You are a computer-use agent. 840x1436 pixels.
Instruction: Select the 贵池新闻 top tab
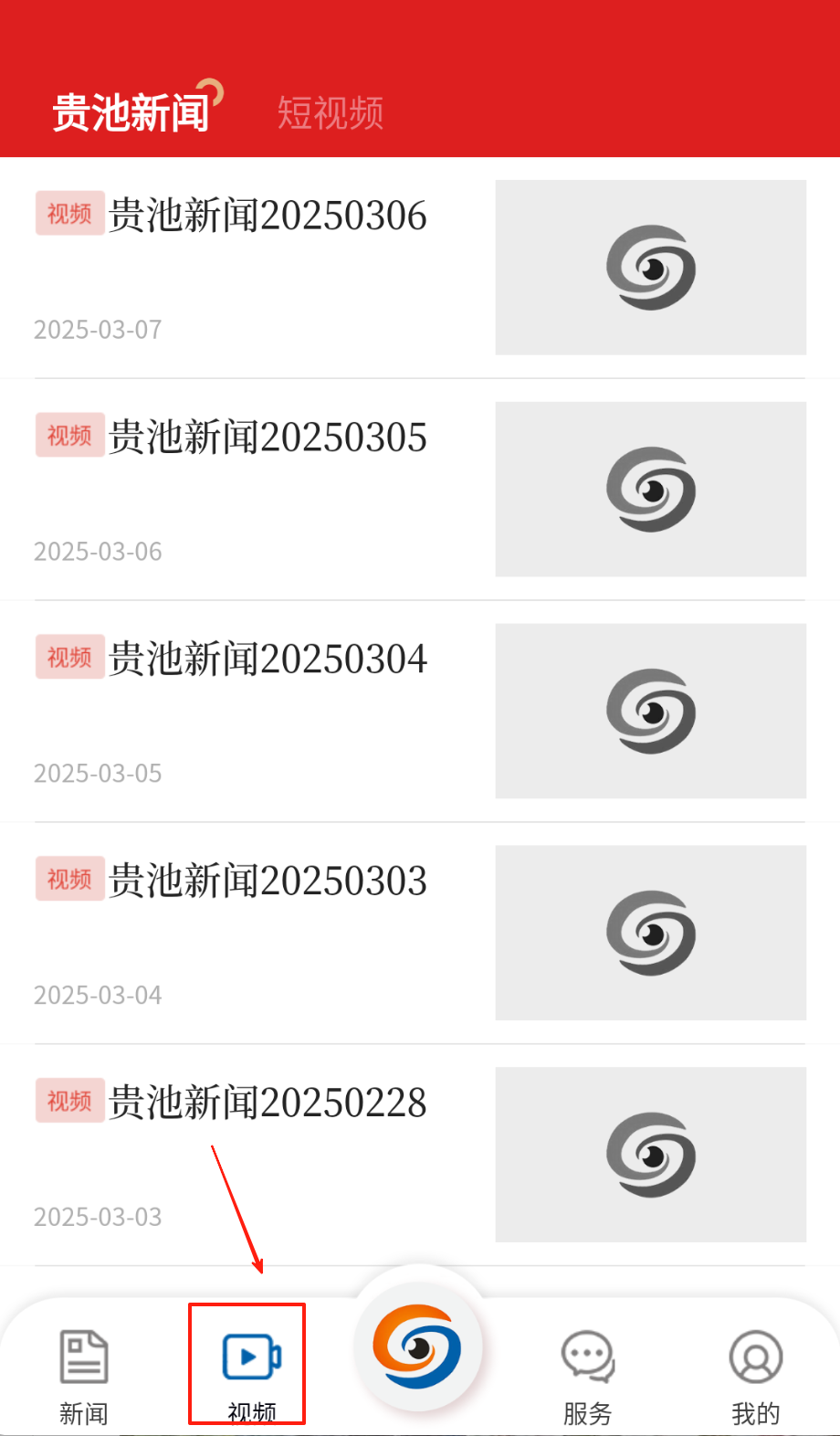click(x=131, y=113)
